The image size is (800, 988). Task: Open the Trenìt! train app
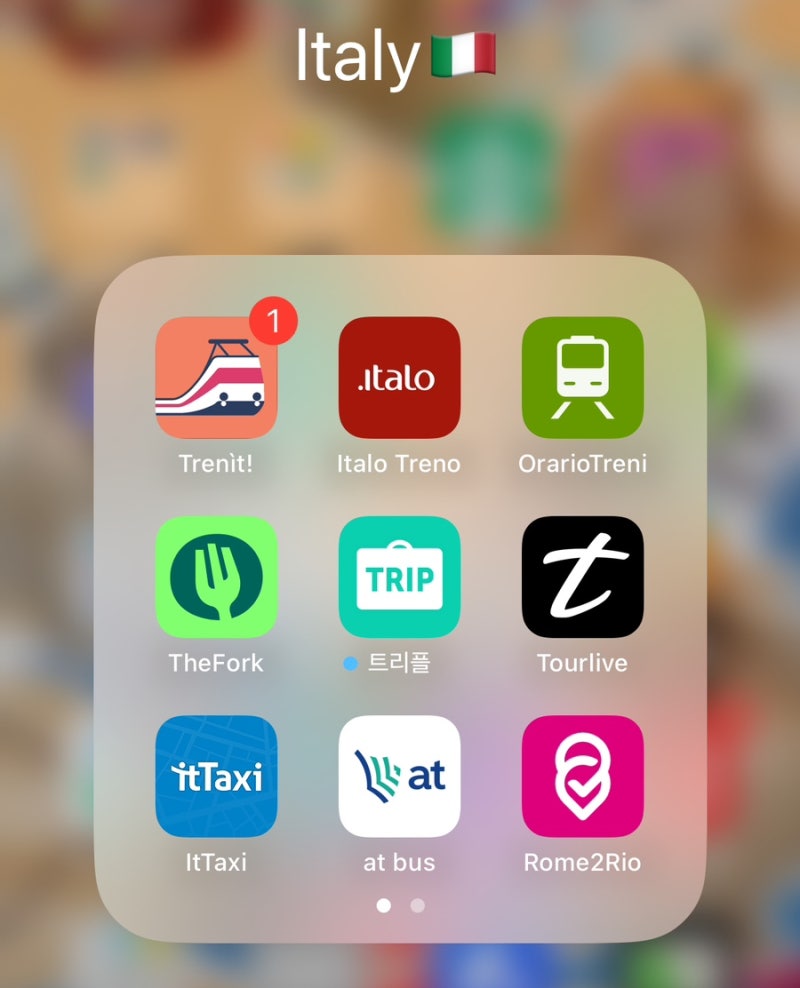tap(216, 378)
